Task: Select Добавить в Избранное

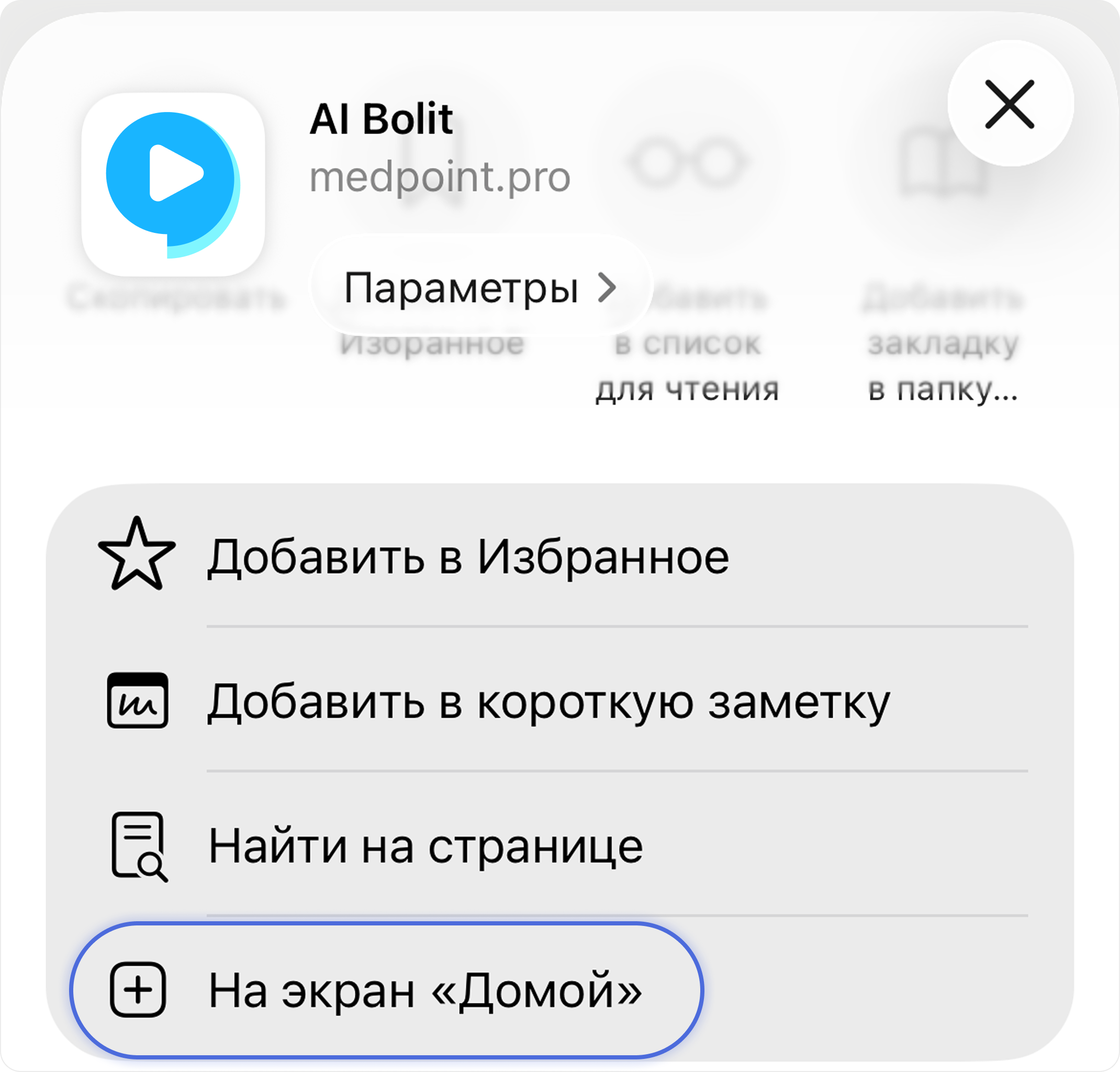Action: pos(467,556)
